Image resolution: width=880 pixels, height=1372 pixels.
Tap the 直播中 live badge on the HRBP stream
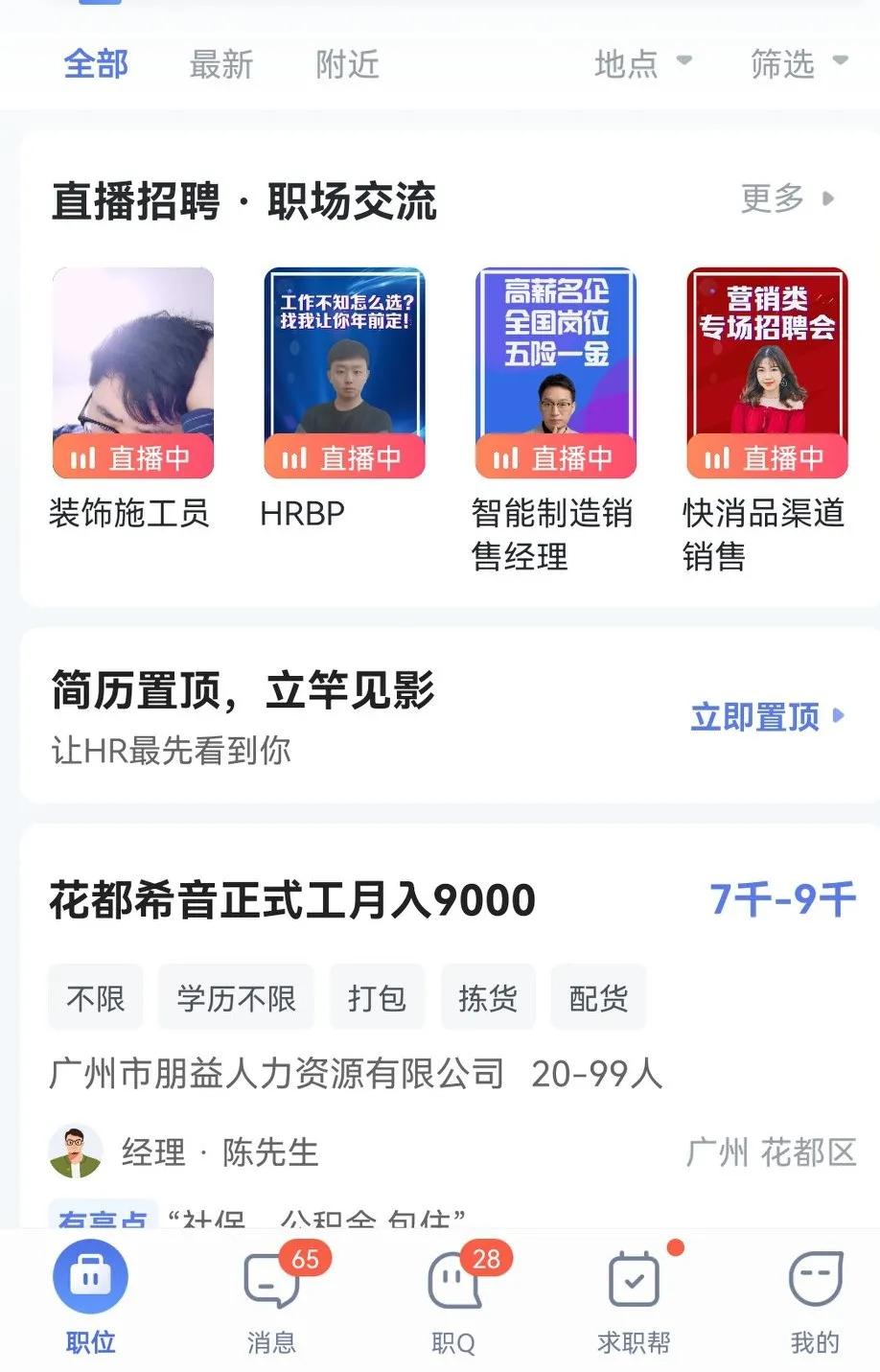click(343, 457)
